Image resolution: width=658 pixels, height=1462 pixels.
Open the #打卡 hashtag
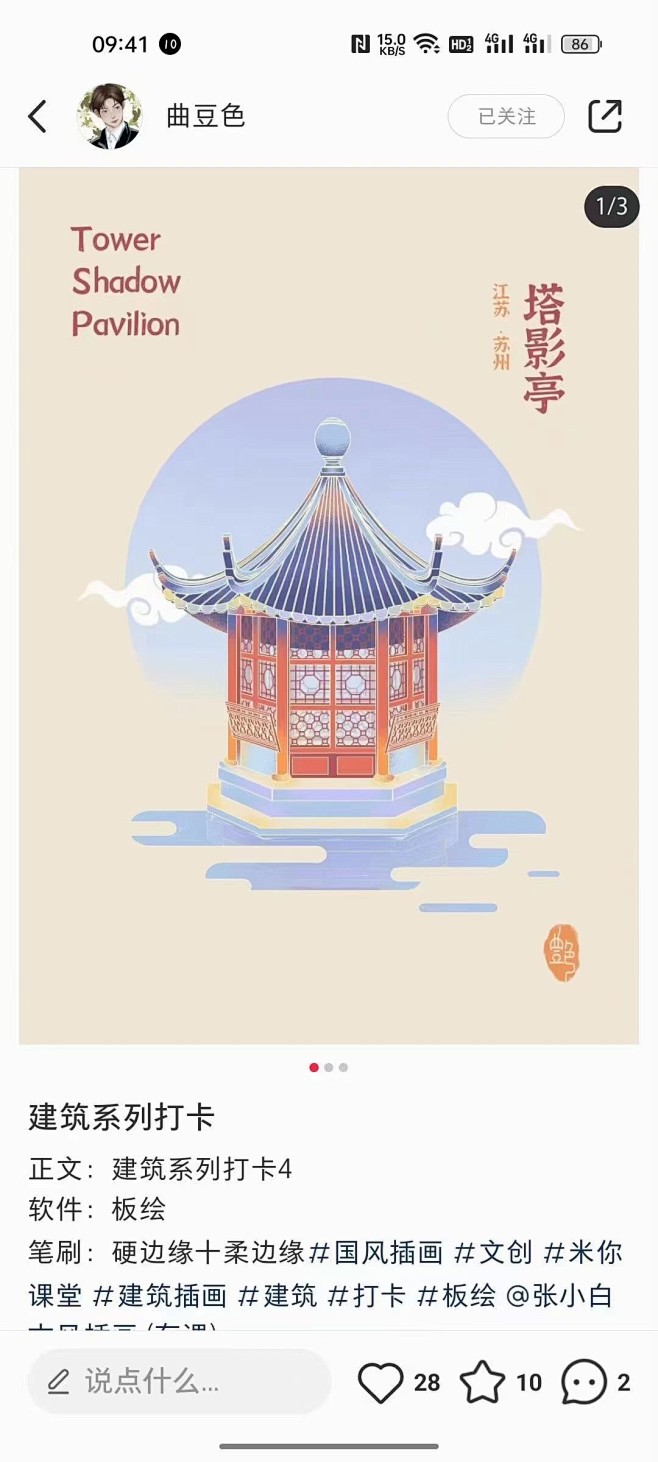(367, 1296)
